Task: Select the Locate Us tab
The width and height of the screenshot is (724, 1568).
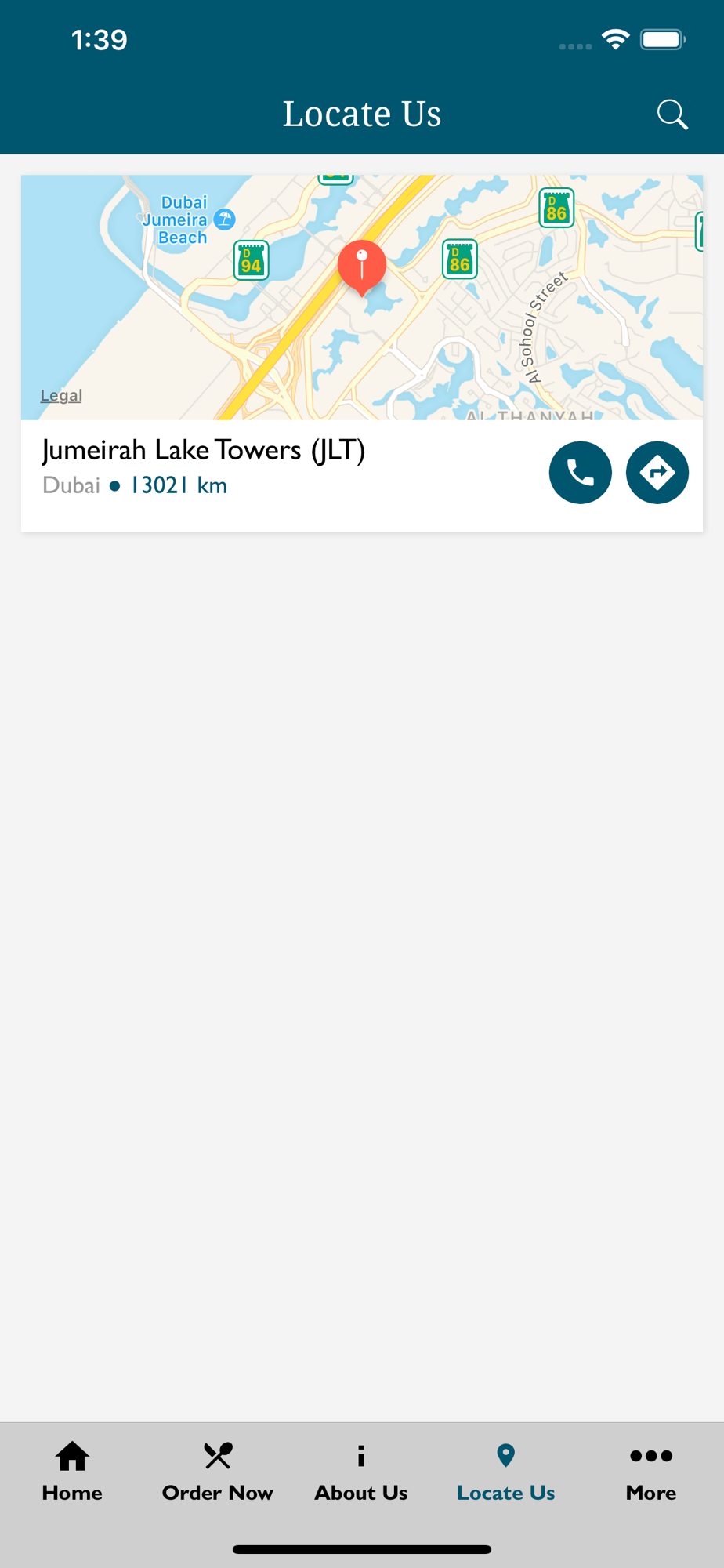Action: pyautogui.click(x=506, y=1472)
